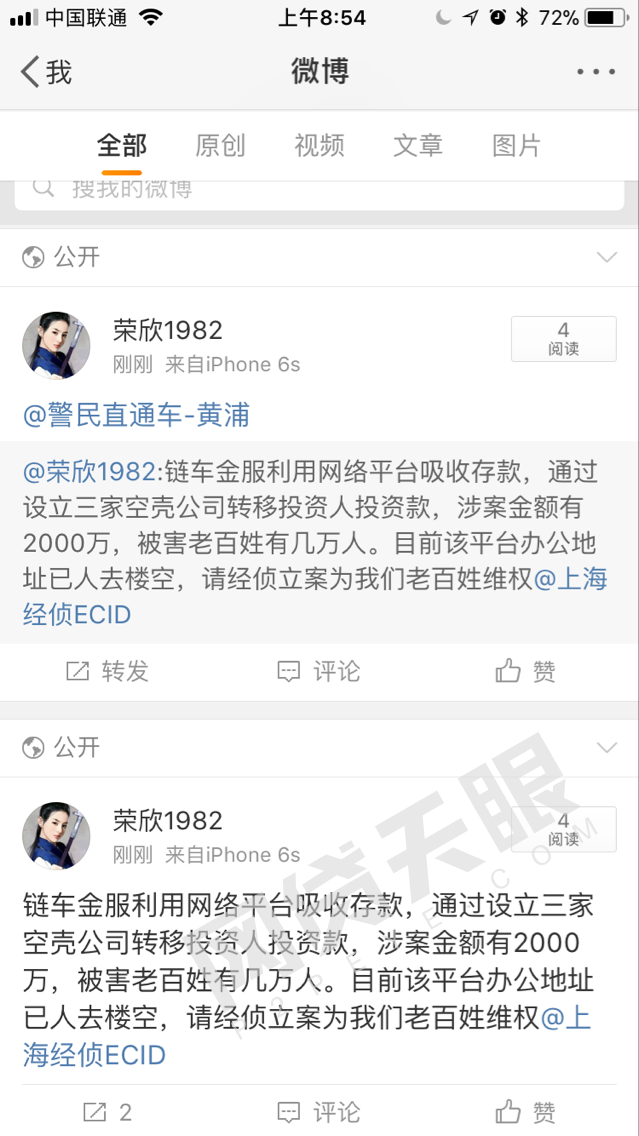This screenshot has width=639, height=1136.
Task: Switch to the 原创 tab
Action: click(x=220, y=146)
